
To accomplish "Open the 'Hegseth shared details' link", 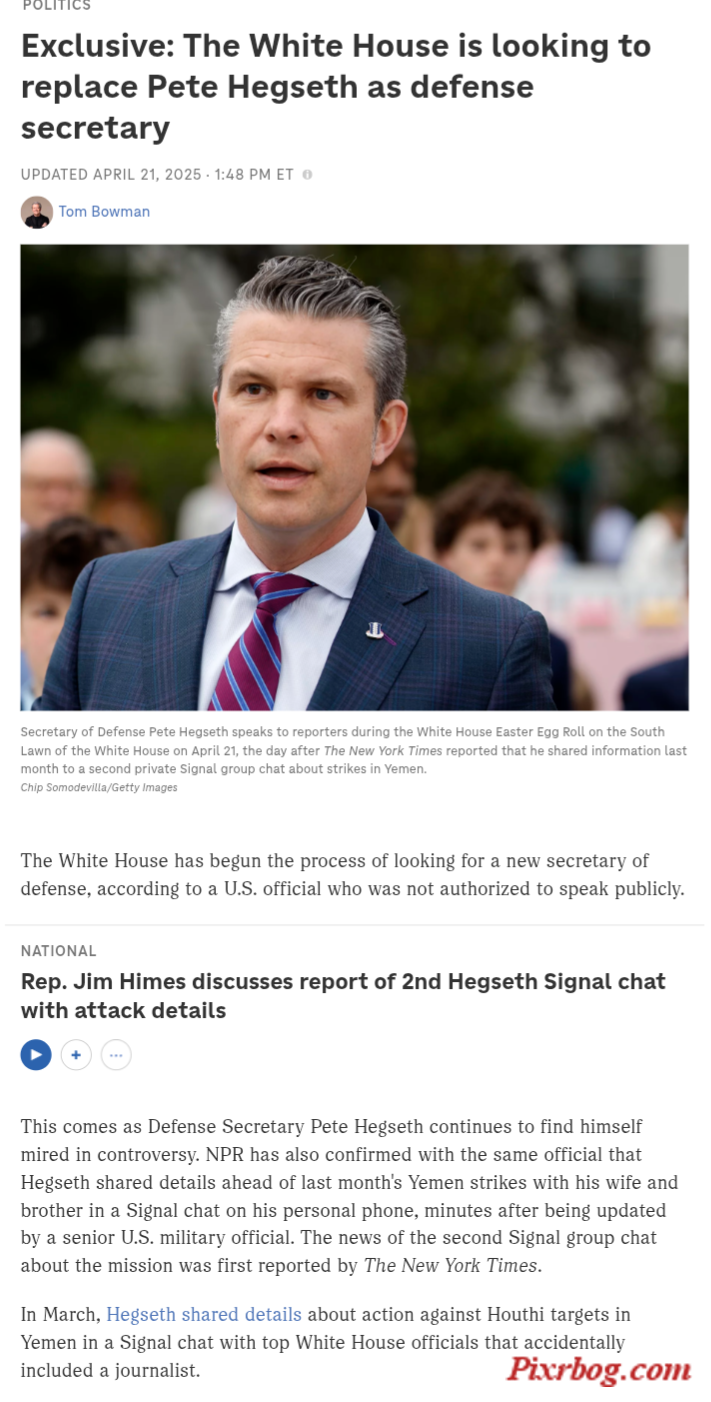I will 203,1314.
